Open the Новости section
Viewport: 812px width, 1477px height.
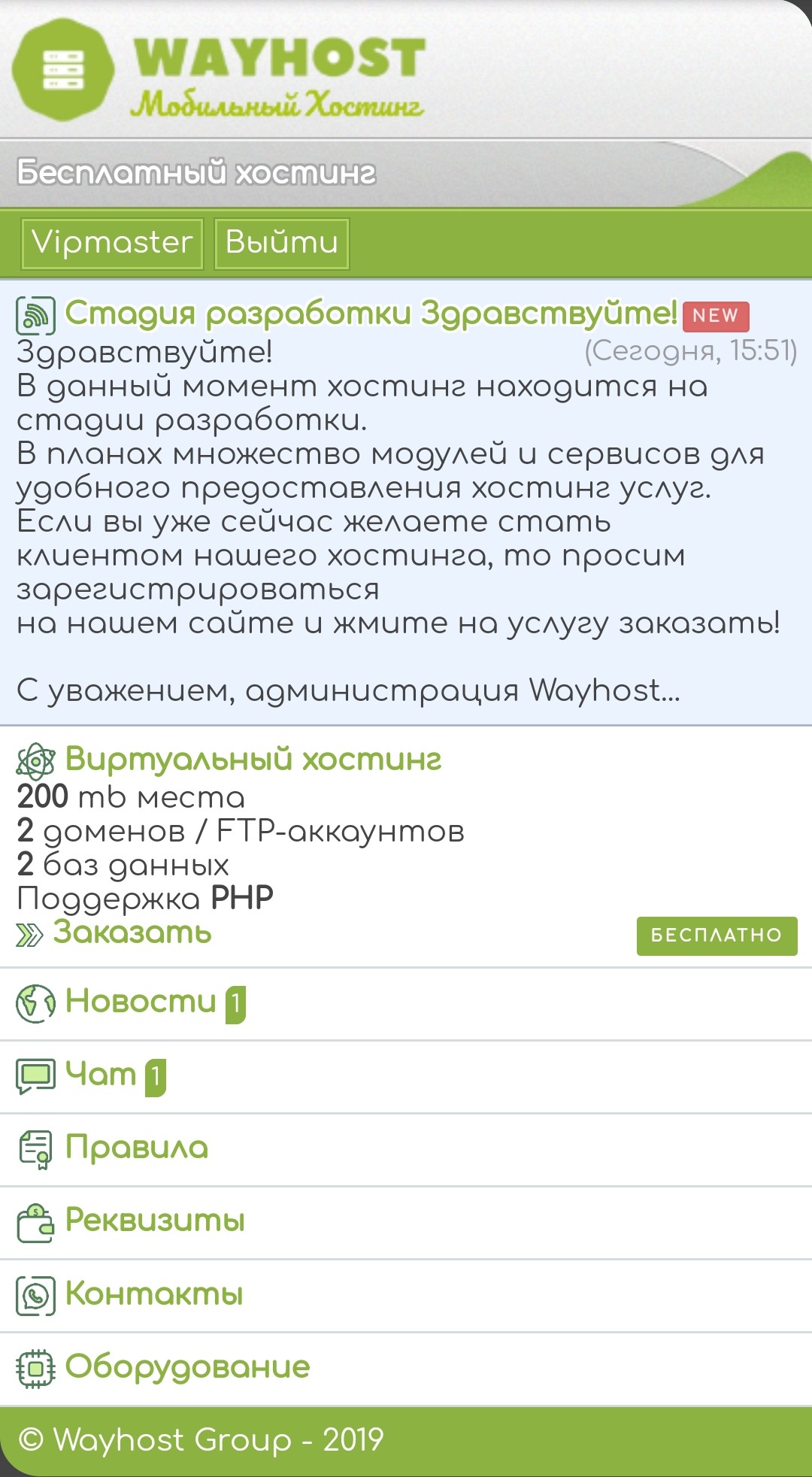141,1002
